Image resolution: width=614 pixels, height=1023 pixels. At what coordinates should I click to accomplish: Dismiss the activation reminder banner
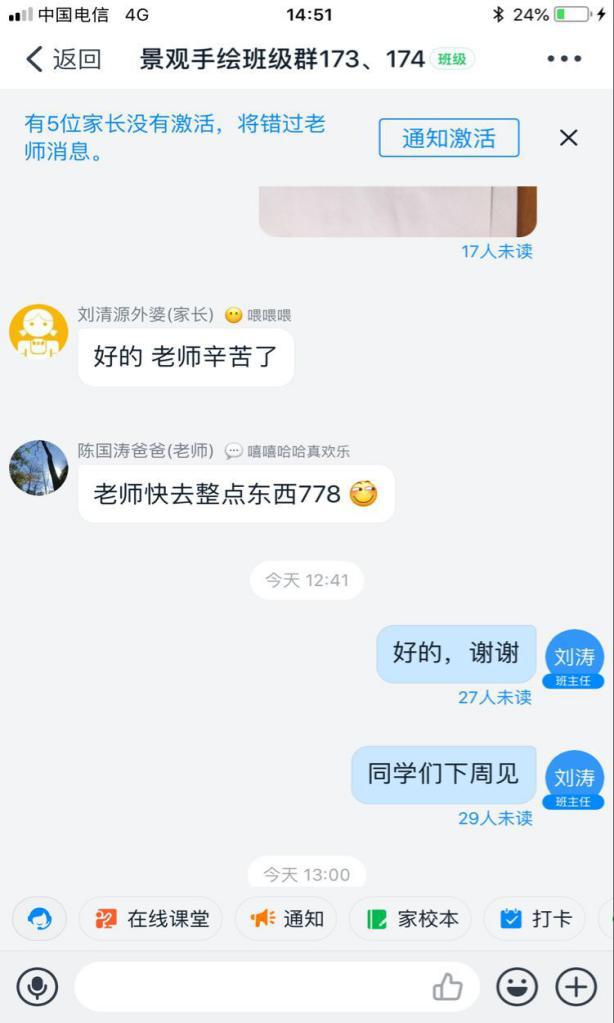coord(568,138)
